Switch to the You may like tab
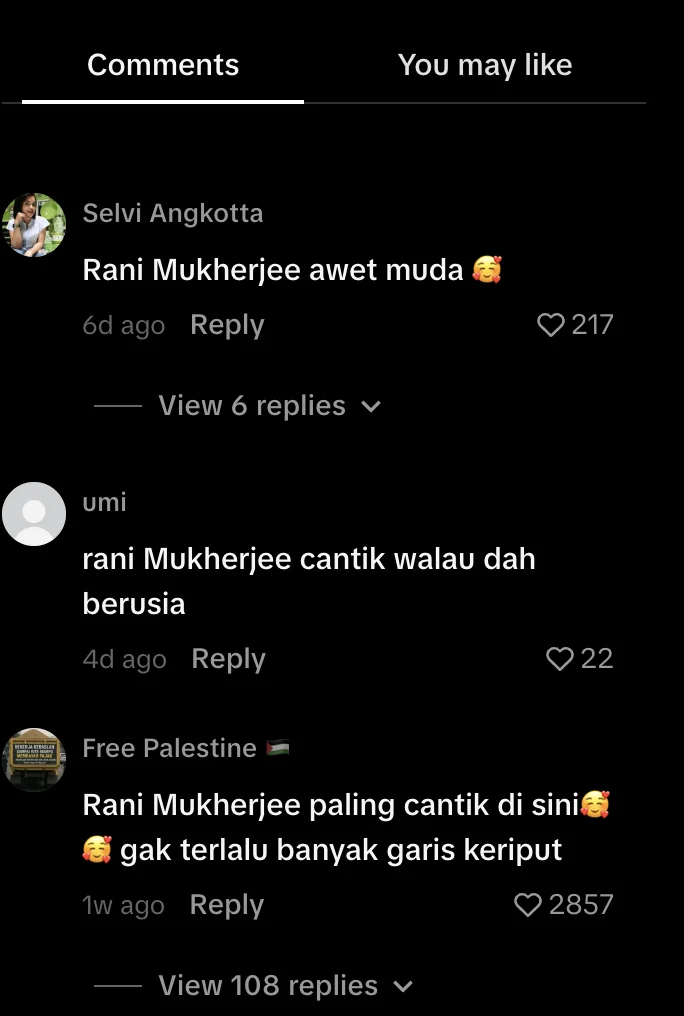This screenshot has width=684, height=1016. point(485,66)
